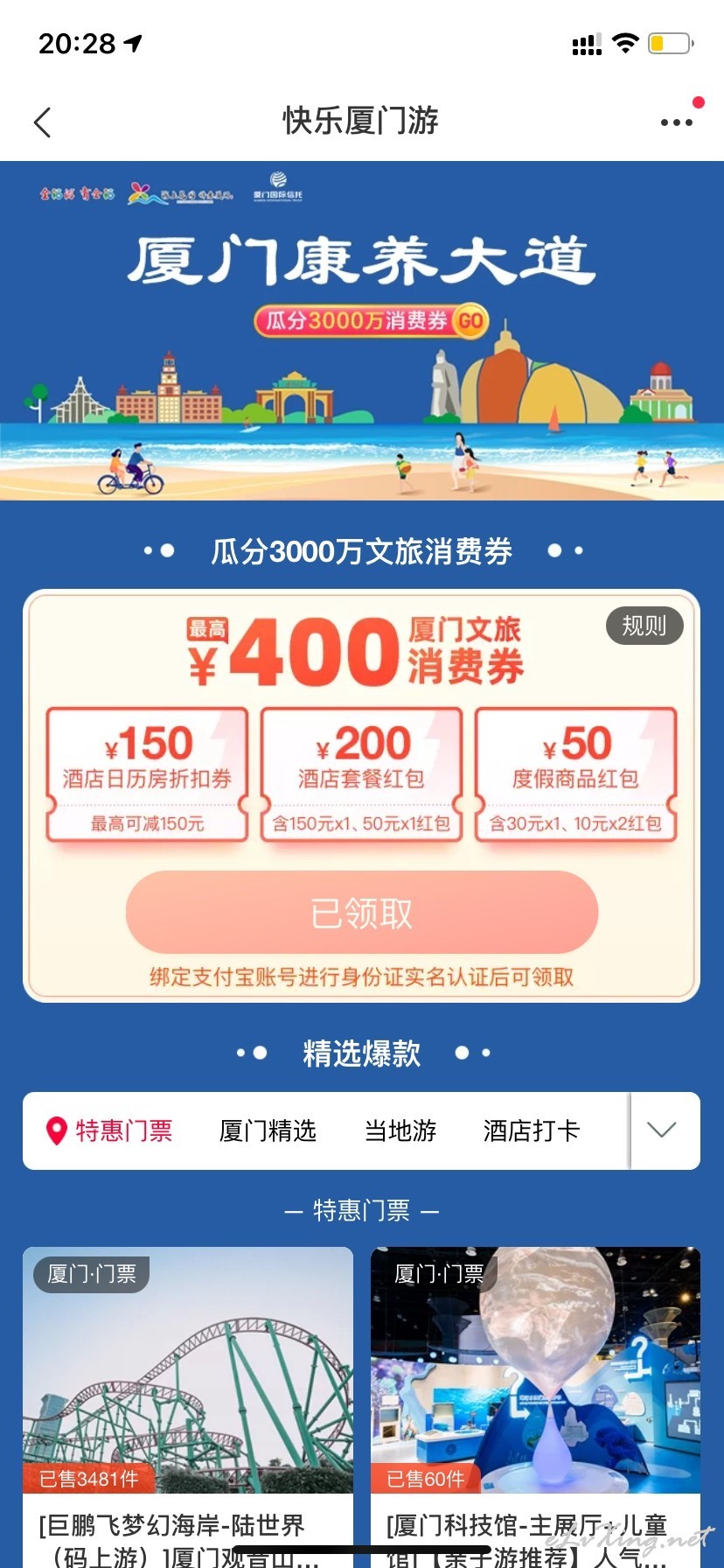
Task: Switch to the 特惠门票 tab
Action: [109, 1130]
